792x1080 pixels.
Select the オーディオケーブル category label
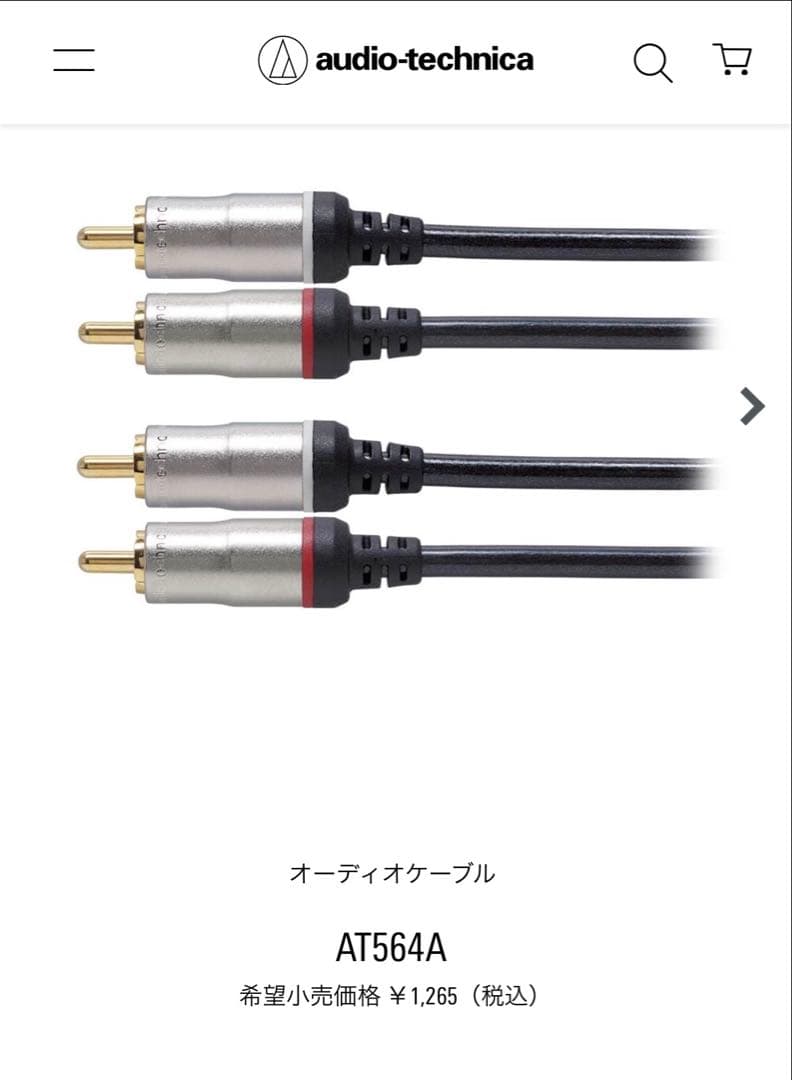(396, 872)
